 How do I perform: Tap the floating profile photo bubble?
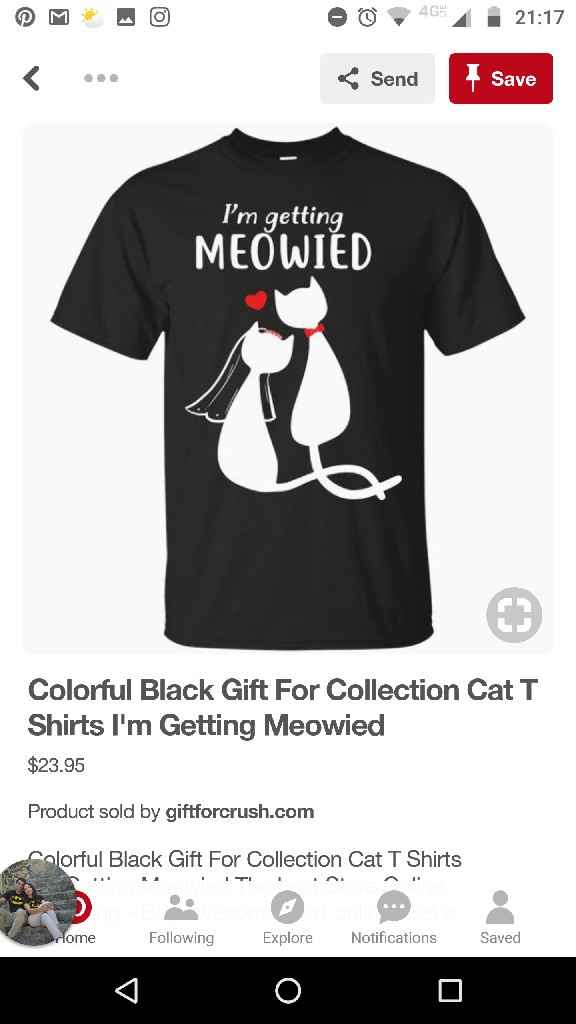[37, 903]
